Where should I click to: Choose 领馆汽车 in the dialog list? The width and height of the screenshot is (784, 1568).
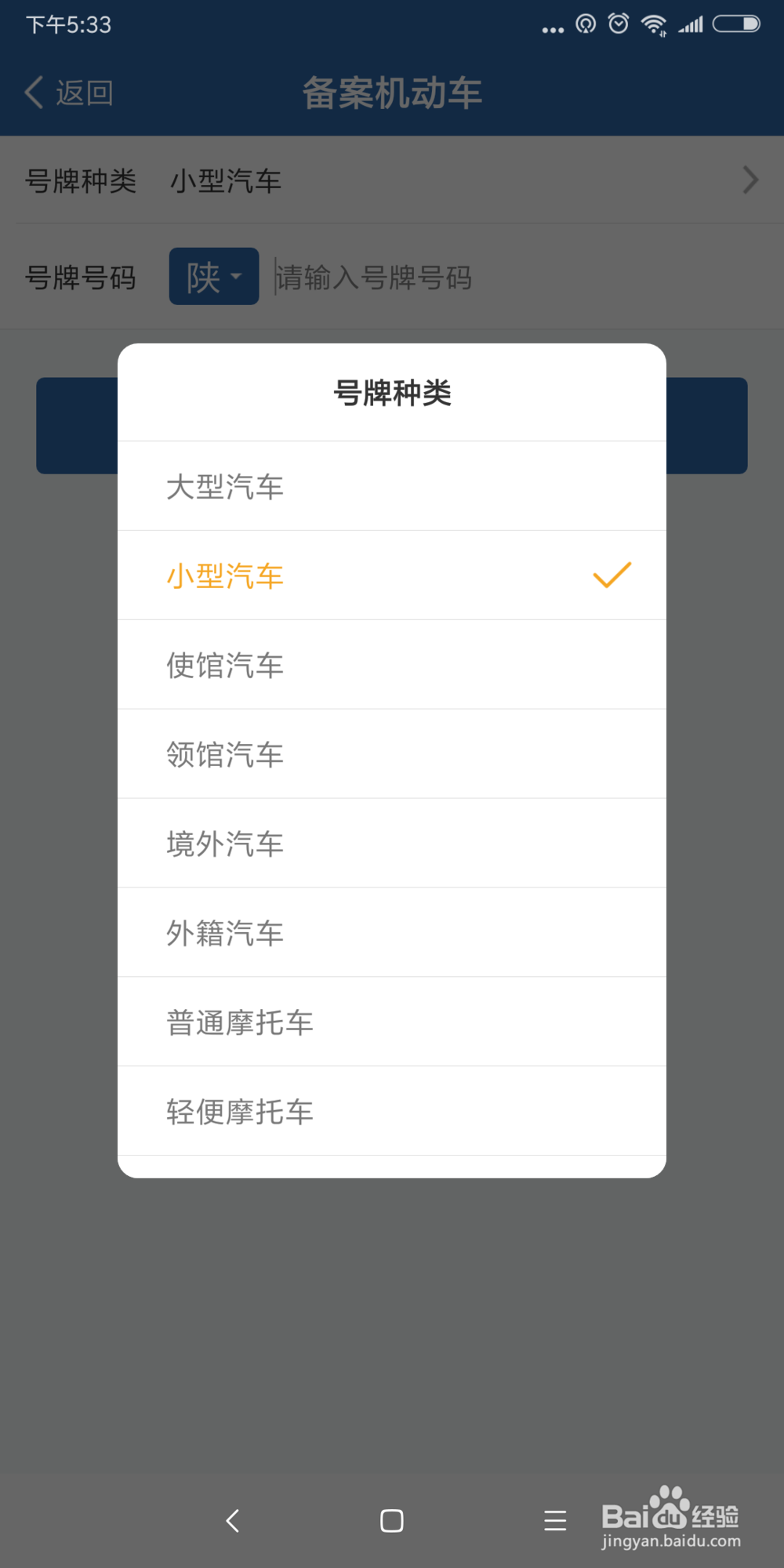pos(226,753)
